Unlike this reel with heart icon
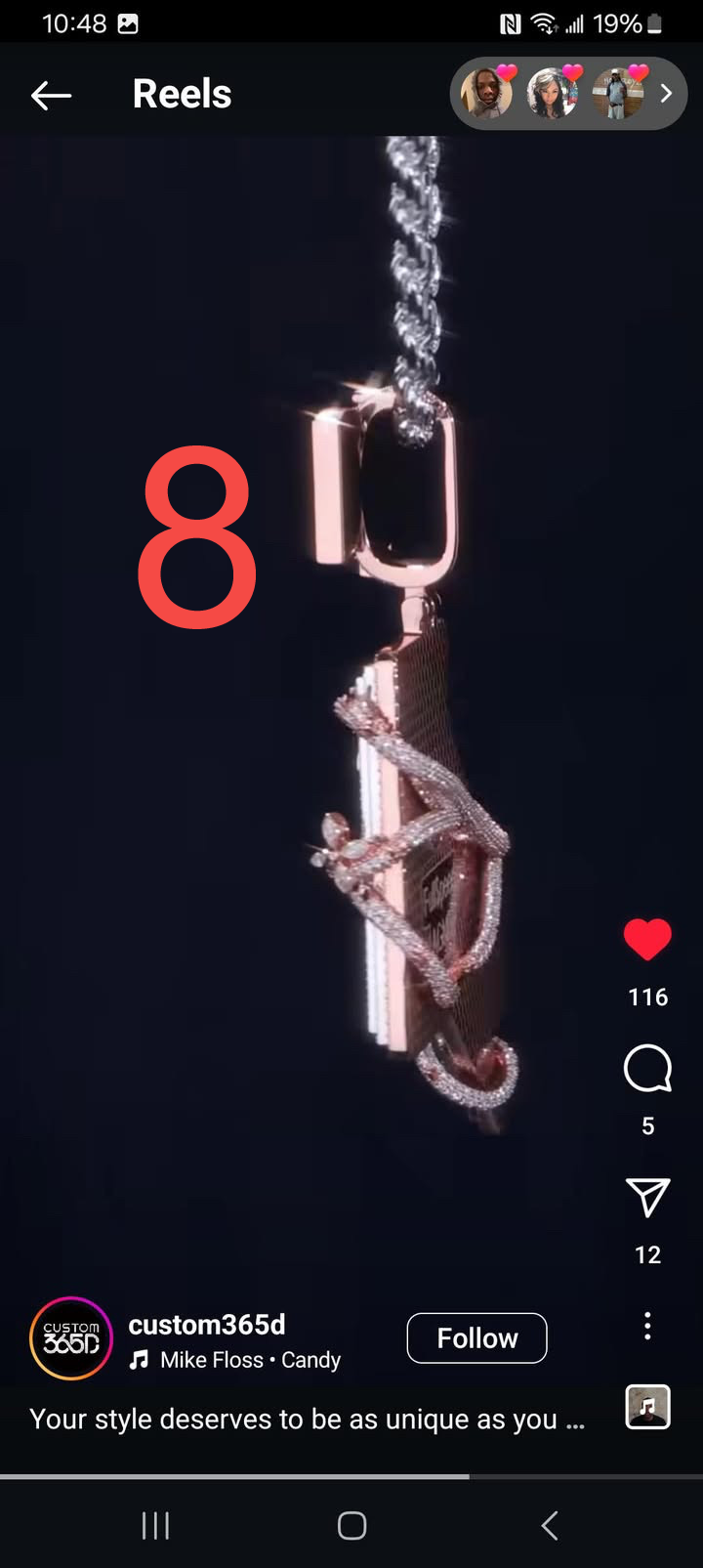This screenshot has width=703, height=1568. click(647, 940)
